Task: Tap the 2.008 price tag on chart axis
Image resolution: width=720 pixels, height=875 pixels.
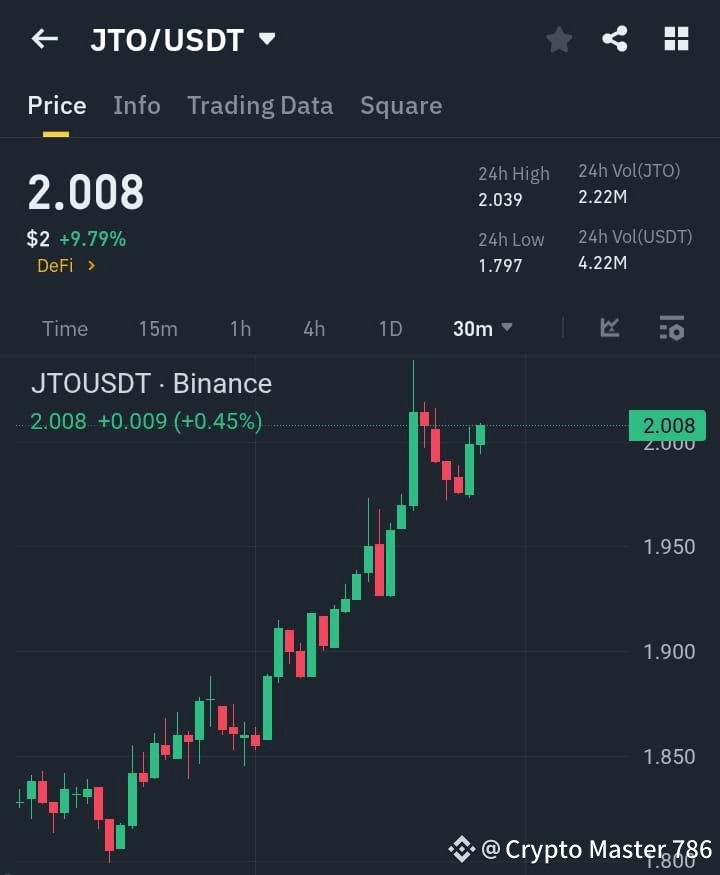Action: 666,425
